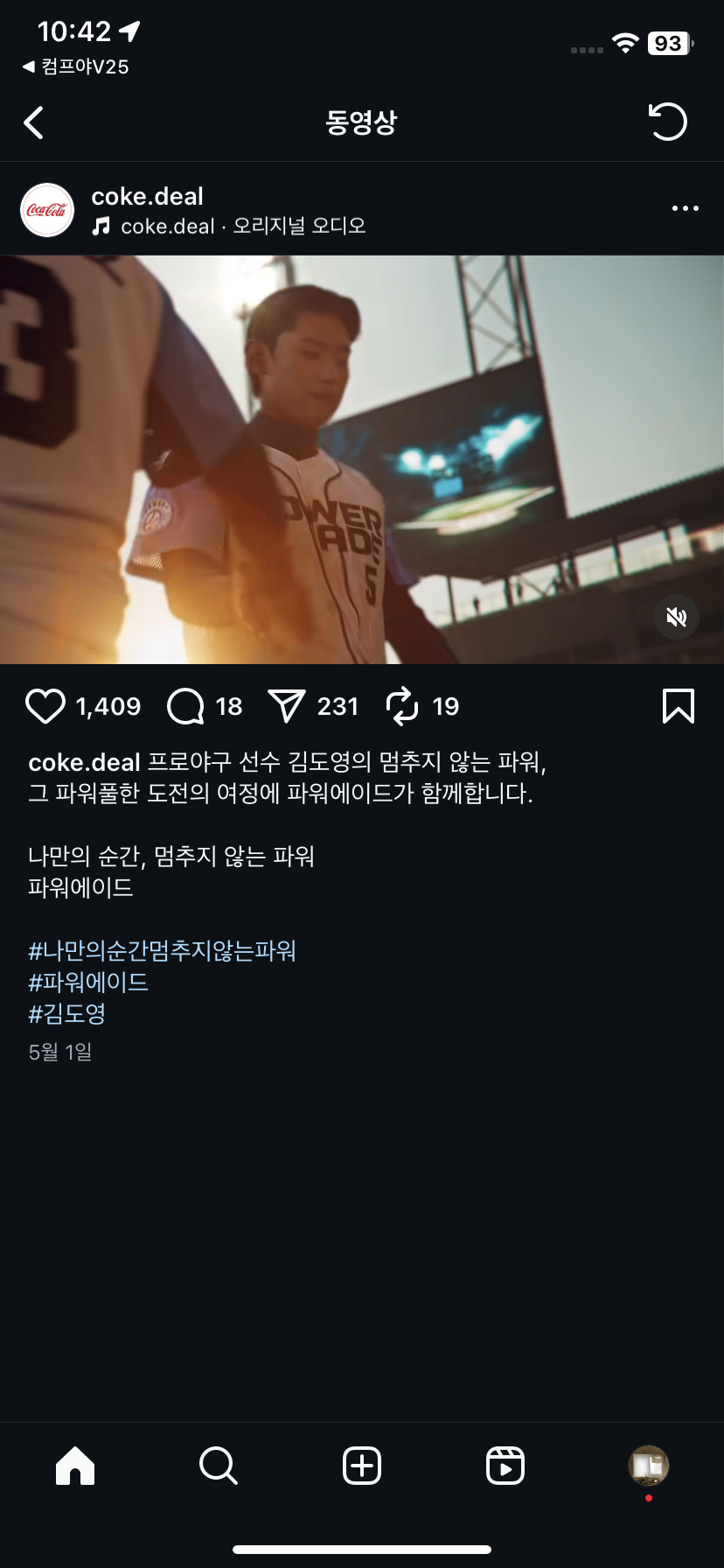Open the post's three-dot options menu
724x1568 pixels.
coord(685,208)
